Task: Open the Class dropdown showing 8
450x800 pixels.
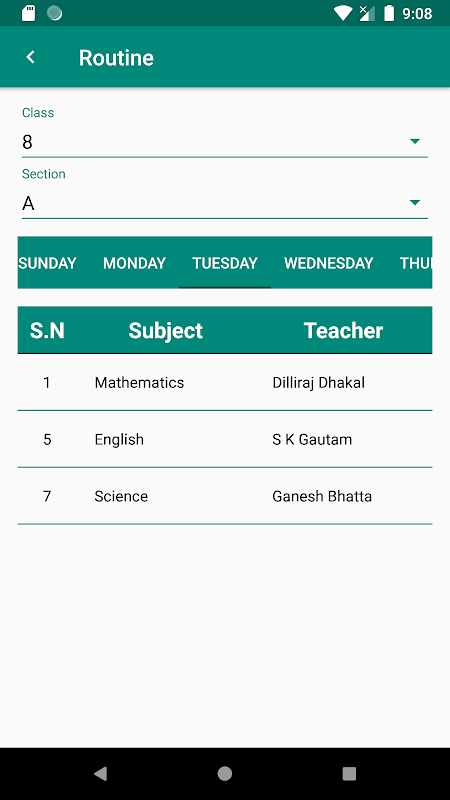Action: (224, 141)
